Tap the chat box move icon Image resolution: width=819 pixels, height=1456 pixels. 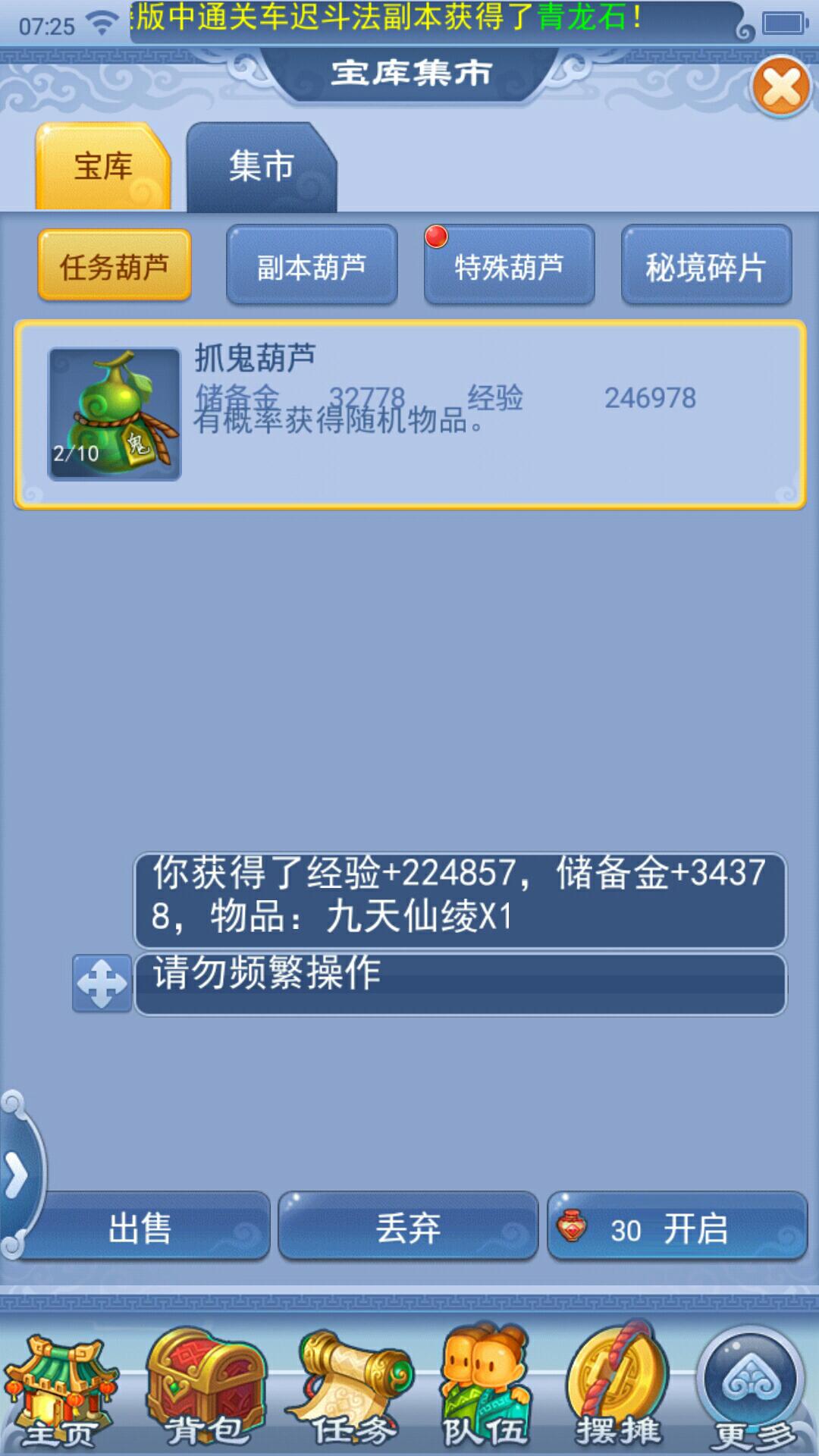(x=102, y=984)
